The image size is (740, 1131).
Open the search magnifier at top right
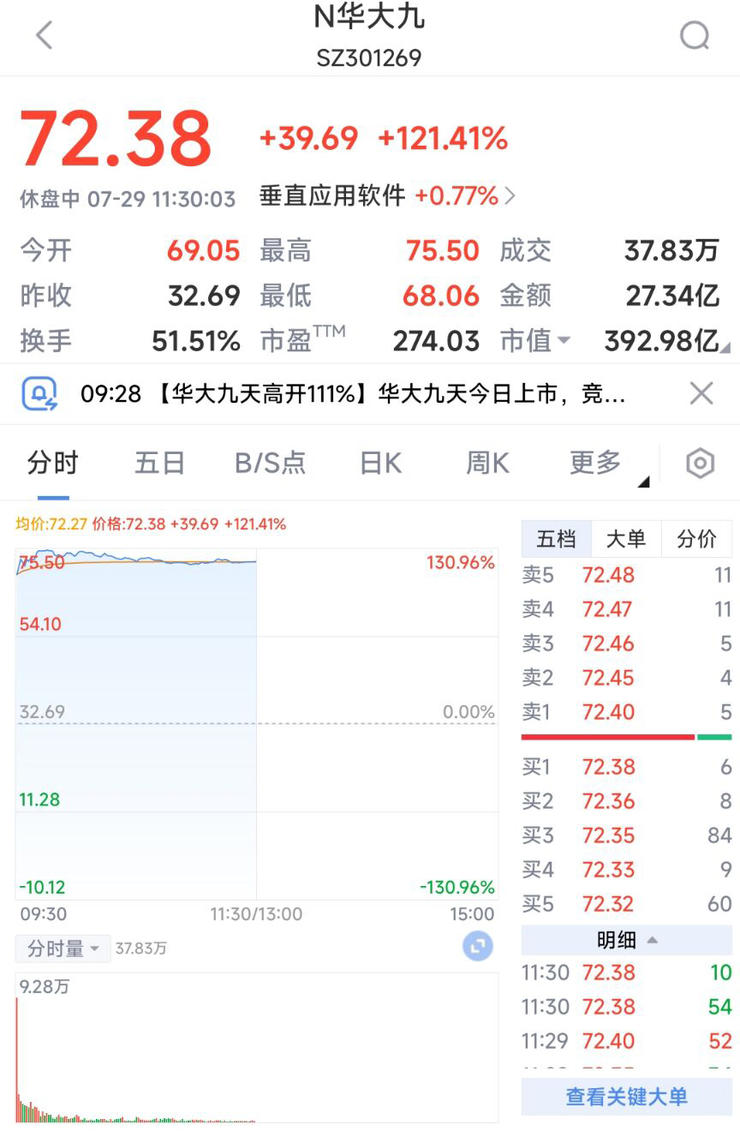point(696,33)
